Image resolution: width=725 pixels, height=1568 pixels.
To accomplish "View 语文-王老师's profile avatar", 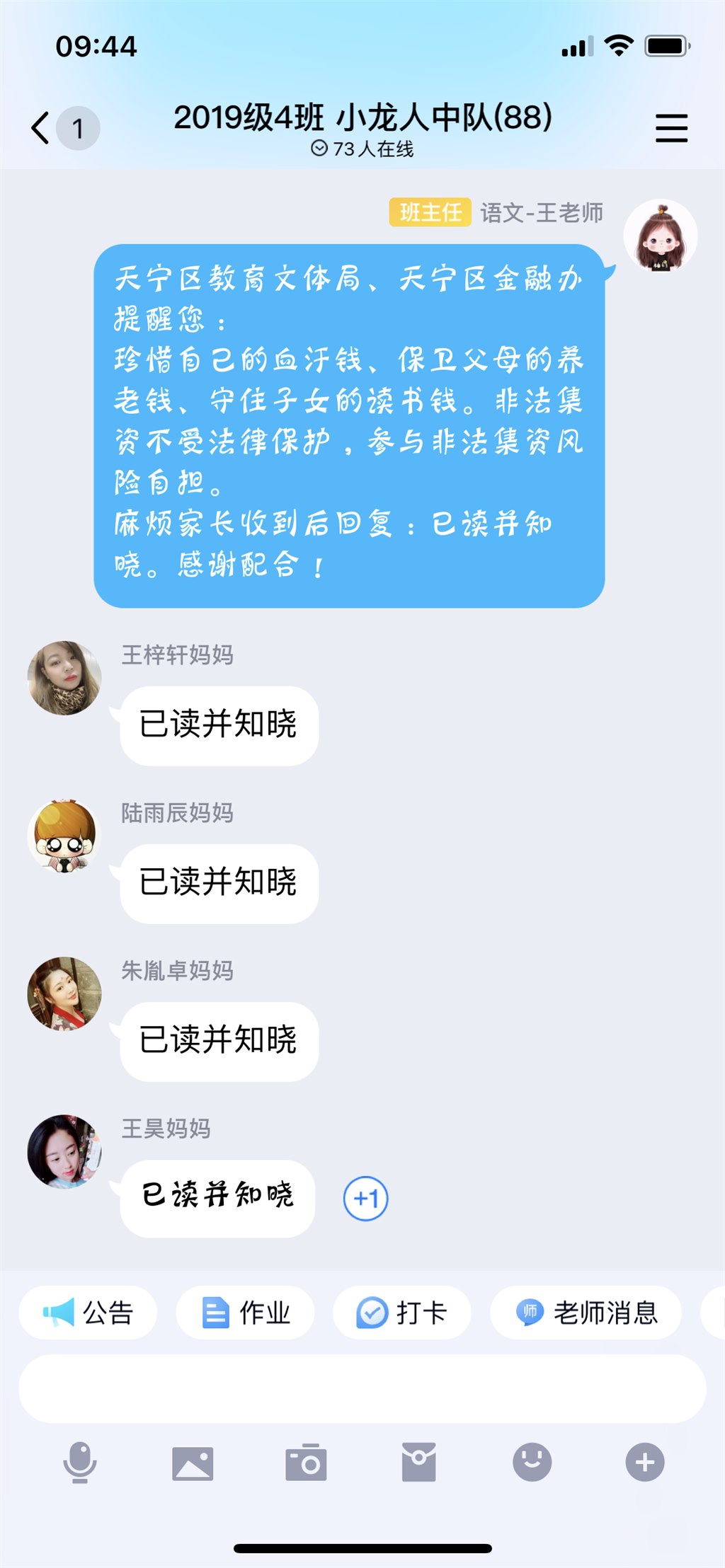I will pyautogui.click(x=660, y=236).
